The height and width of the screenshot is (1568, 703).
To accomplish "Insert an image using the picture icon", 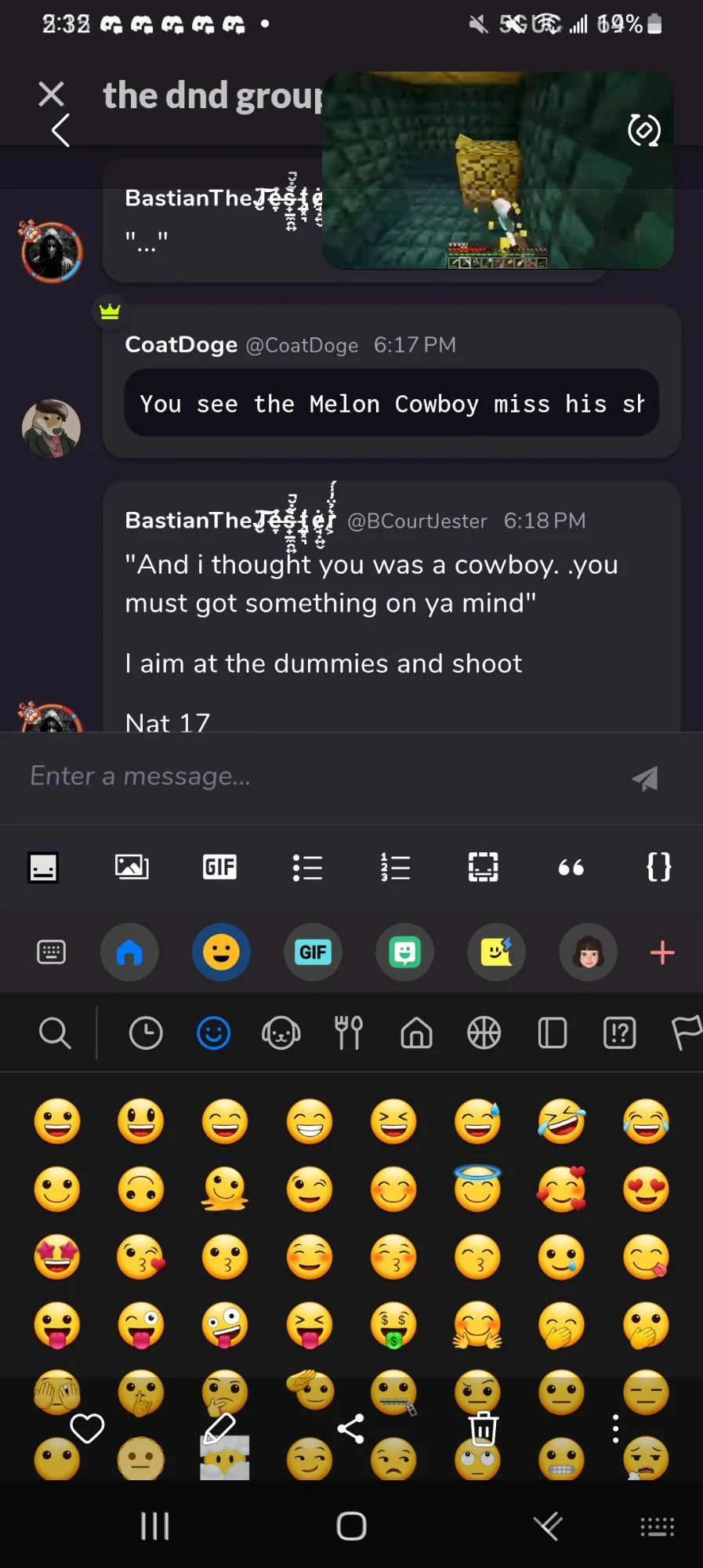I will coord(132,867).
